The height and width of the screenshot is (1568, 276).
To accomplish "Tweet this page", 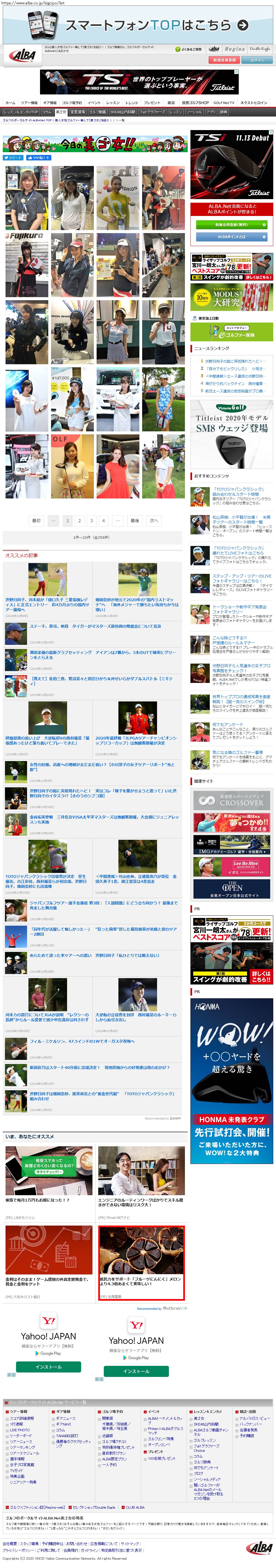I will tap(12, 158).
